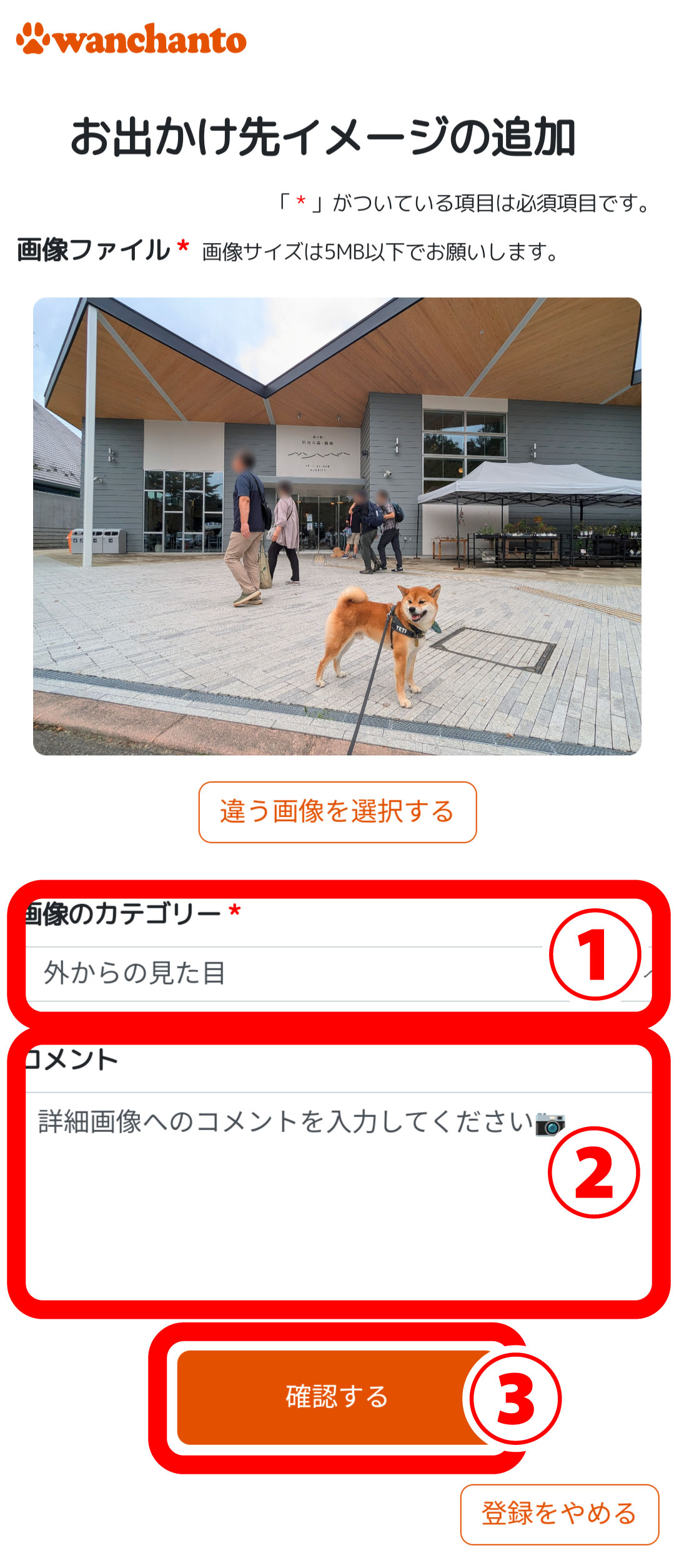This screenshot has height=1568, width=674.
Task: Focus the コメント text field
Action: [287, 1187]
